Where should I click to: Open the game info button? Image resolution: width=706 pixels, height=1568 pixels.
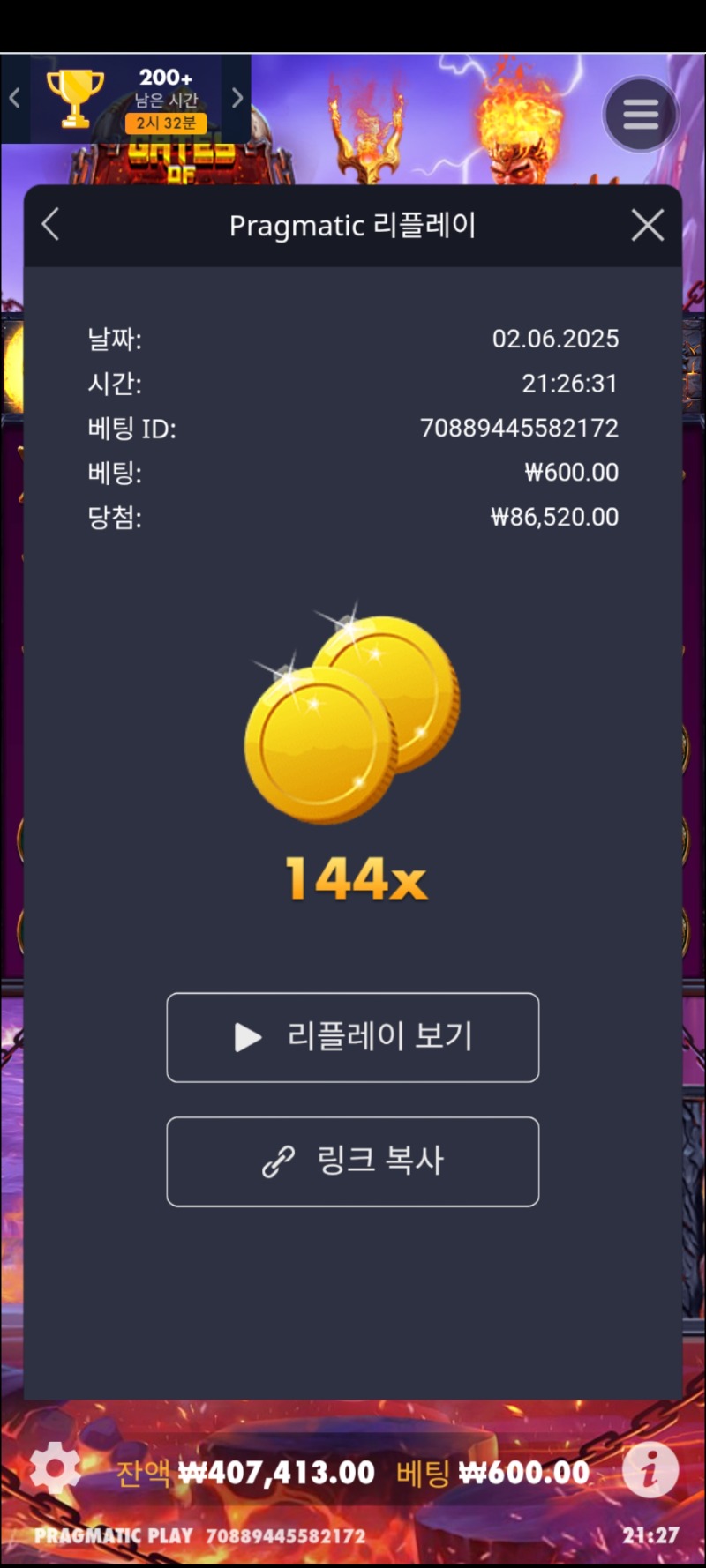650,1470
